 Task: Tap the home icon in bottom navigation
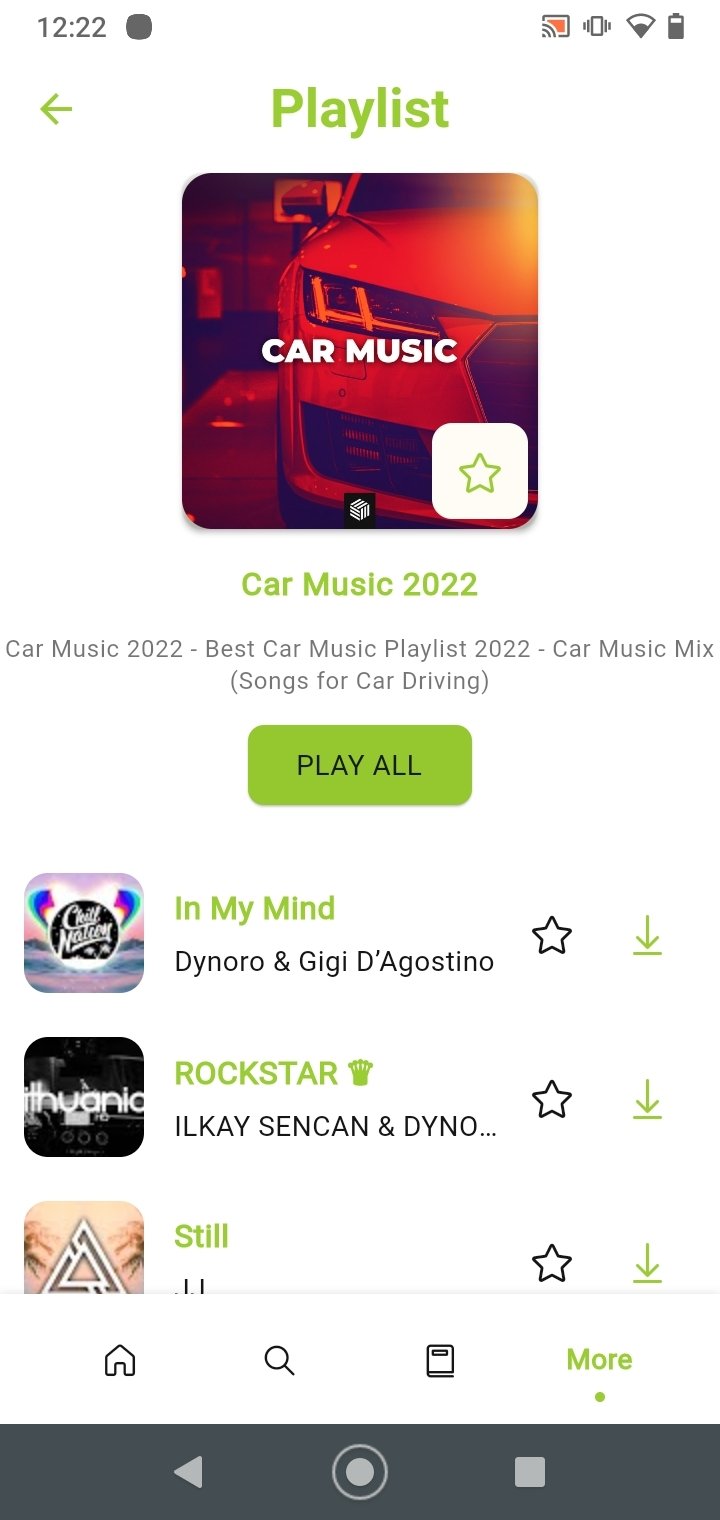pyautogui.click(x=119, y=1360)
